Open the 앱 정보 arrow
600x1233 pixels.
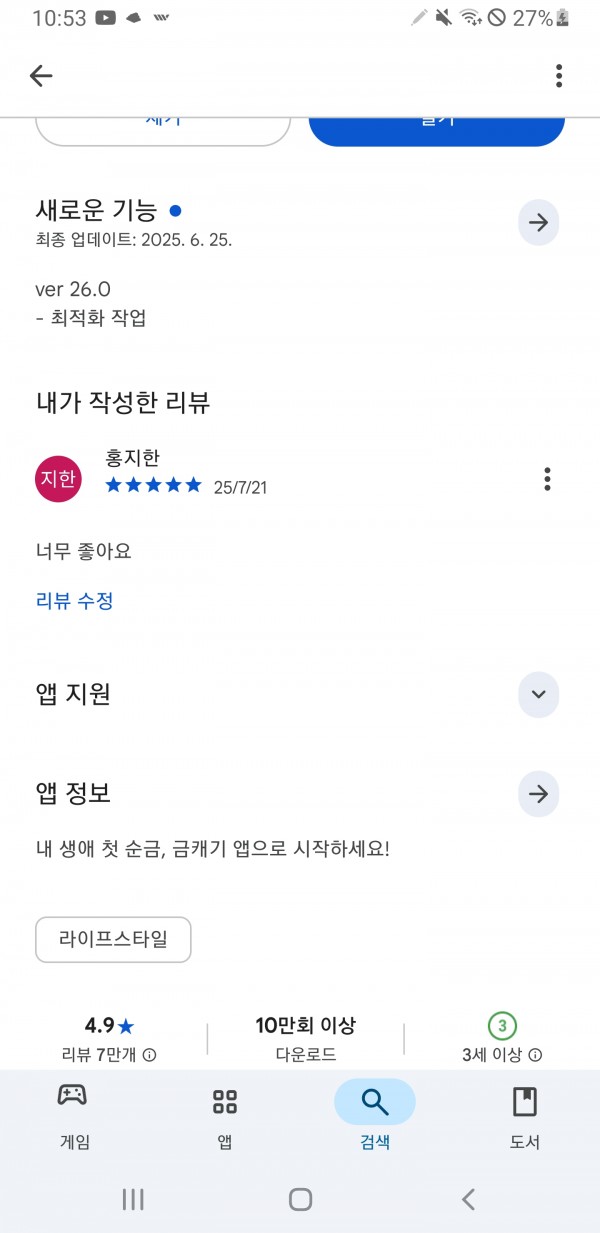[538, 794]
